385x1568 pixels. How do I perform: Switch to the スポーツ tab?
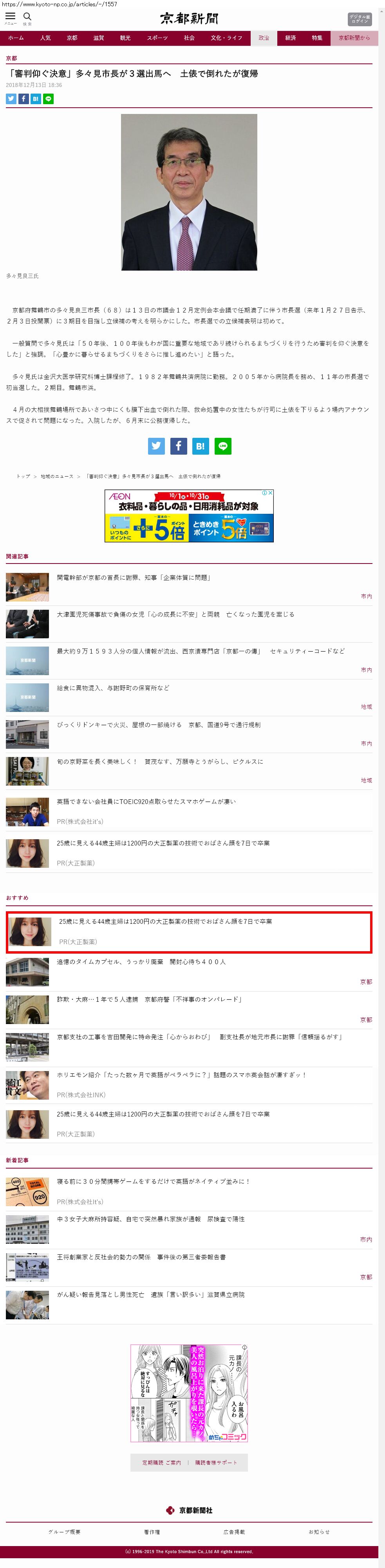(x=157, y=38)
